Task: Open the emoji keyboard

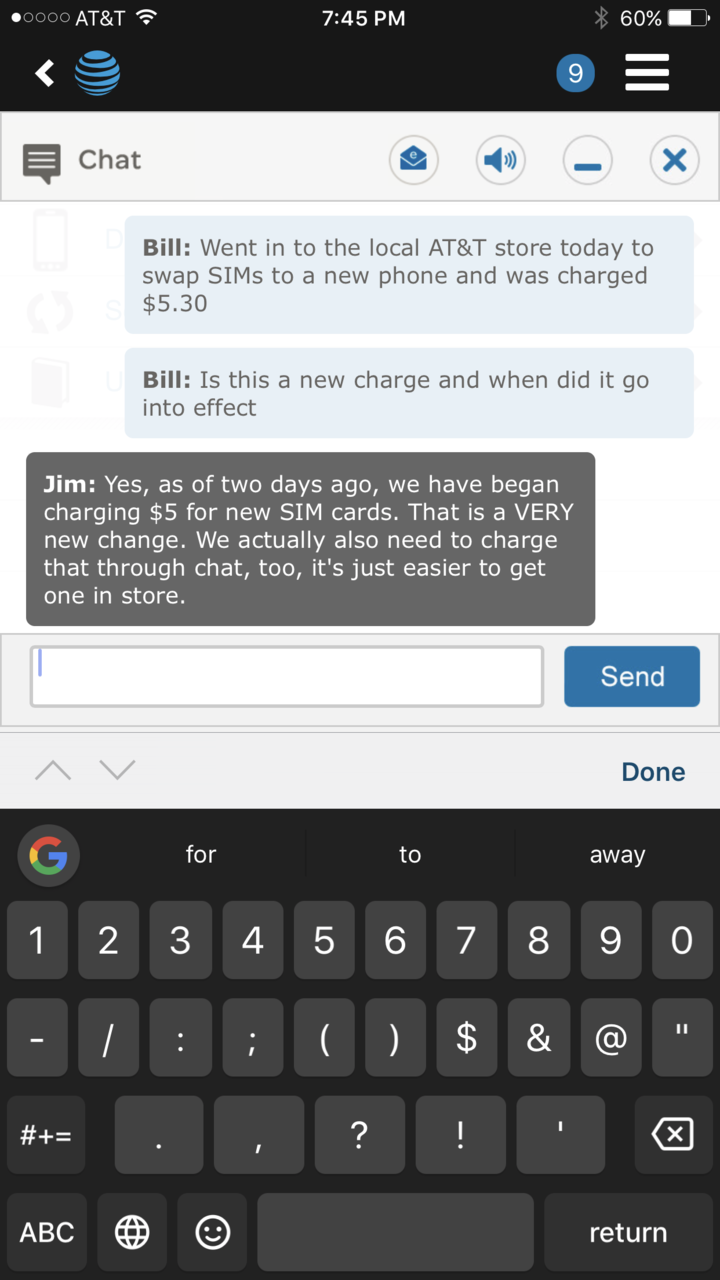Action: click(x=212, y=1232)
